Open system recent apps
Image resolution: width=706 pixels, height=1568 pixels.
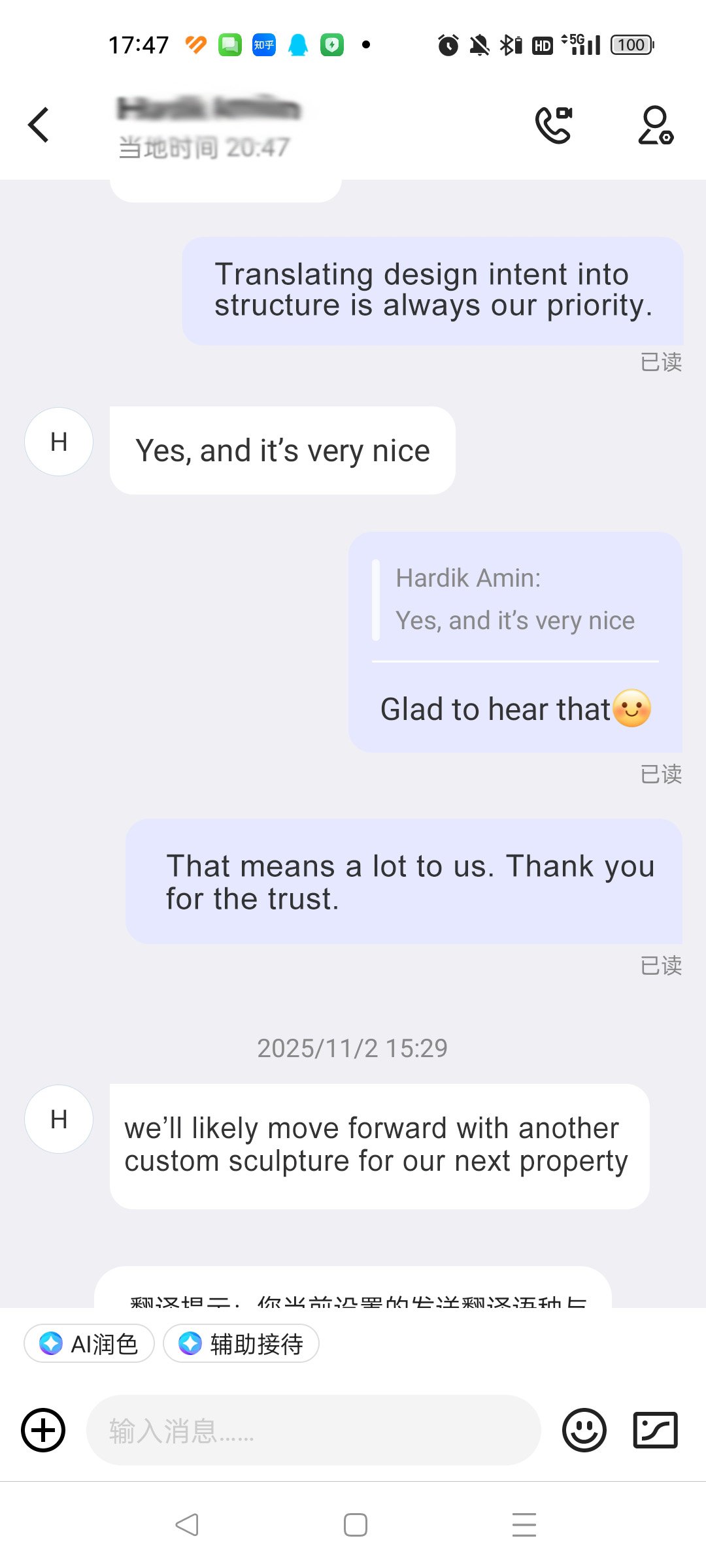click(524, 1525)
